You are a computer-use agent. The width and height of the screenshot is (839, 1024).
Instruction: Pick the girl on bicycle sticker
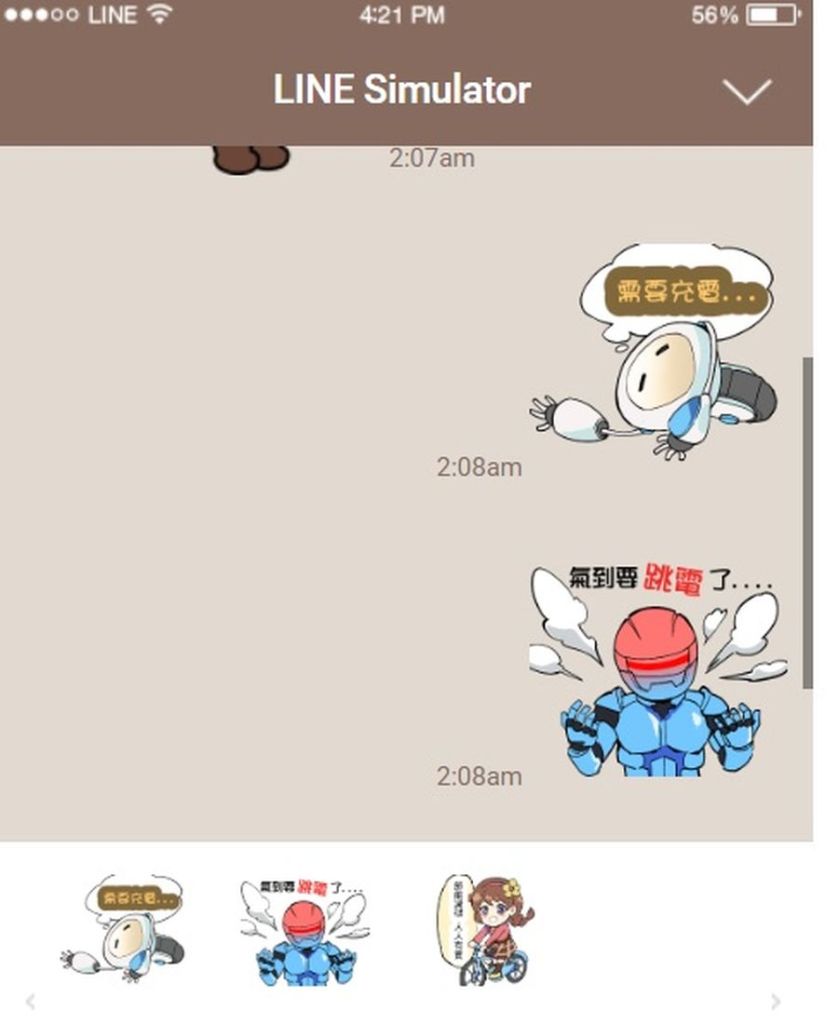(x=486, y=930)
